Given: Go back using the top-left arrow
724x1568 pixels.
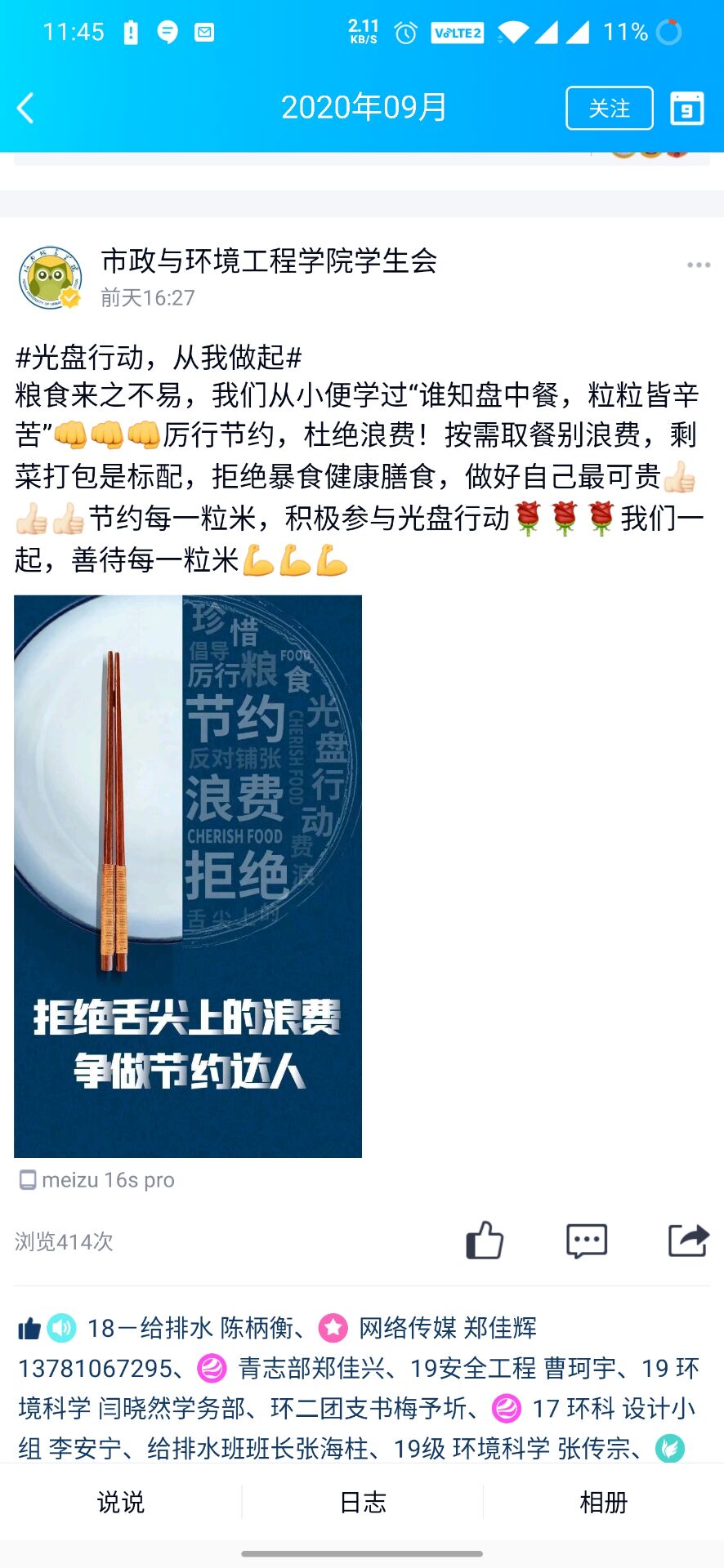Looking at the screenshot, I should (26, 108).
